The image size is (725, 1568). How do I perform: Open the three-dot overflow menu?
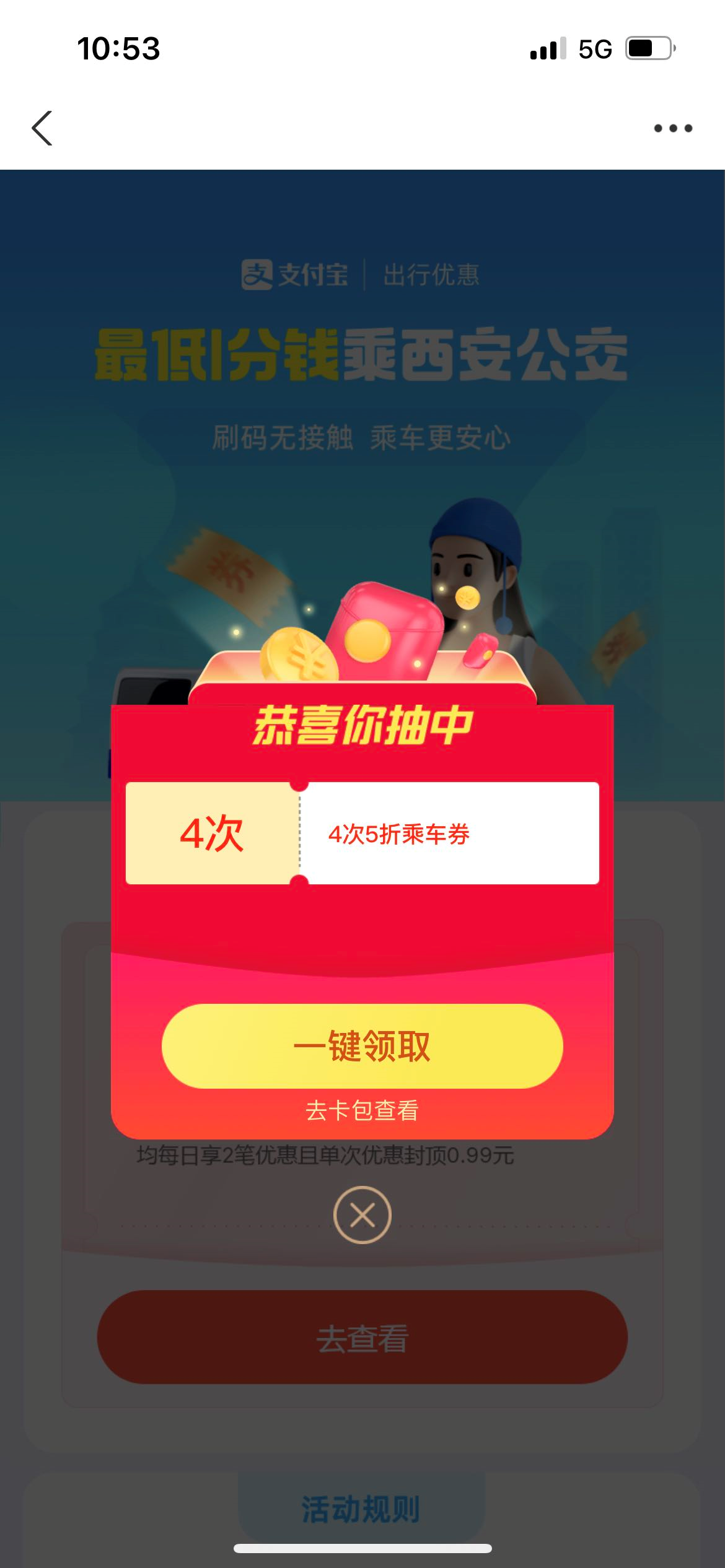[673, 128]
